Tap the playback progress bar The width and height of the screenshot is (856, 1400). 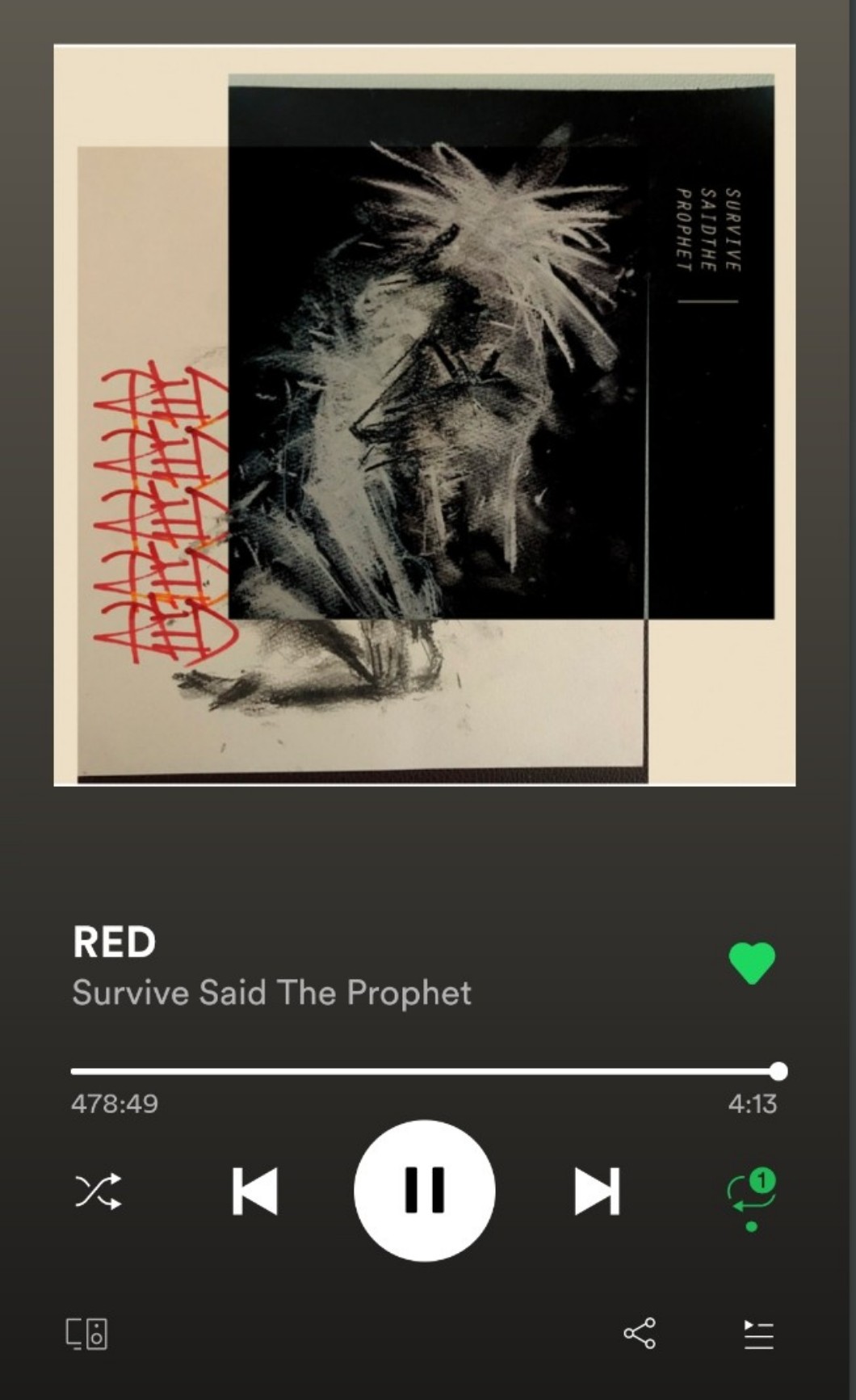click(x=424, y=1072)
